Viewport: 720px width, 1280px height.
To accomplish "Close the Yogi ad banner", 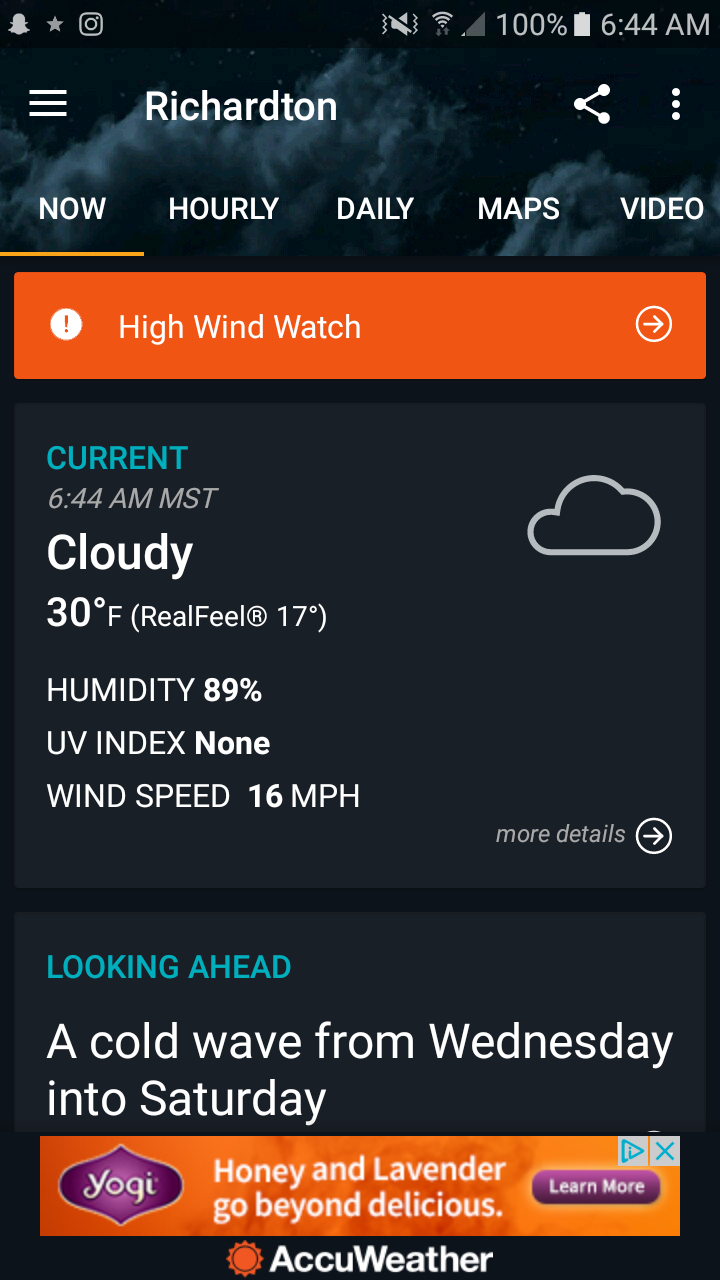I will (665, 1151).
